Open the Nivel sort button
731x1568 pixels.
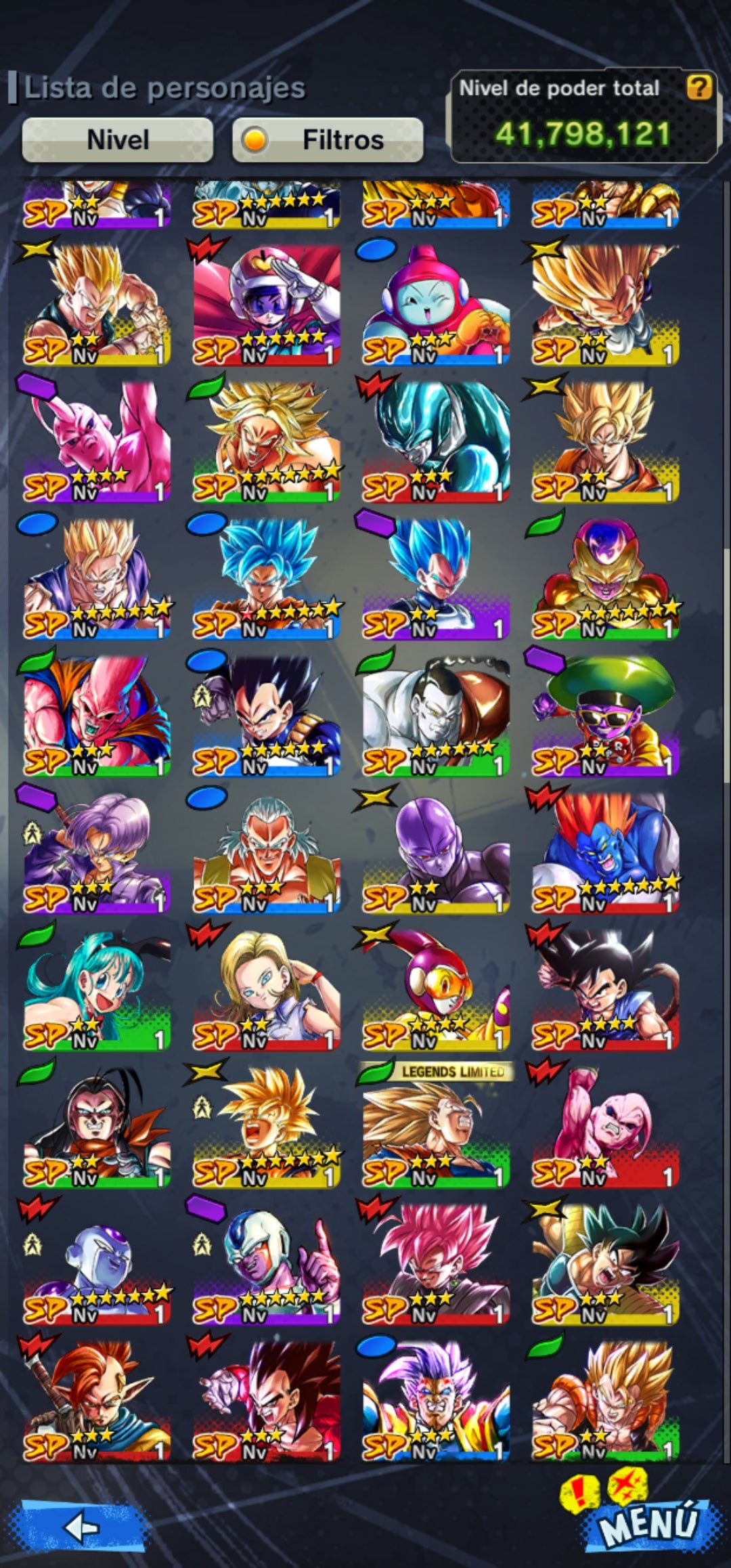pyautogui.click(x=118, y=140)
